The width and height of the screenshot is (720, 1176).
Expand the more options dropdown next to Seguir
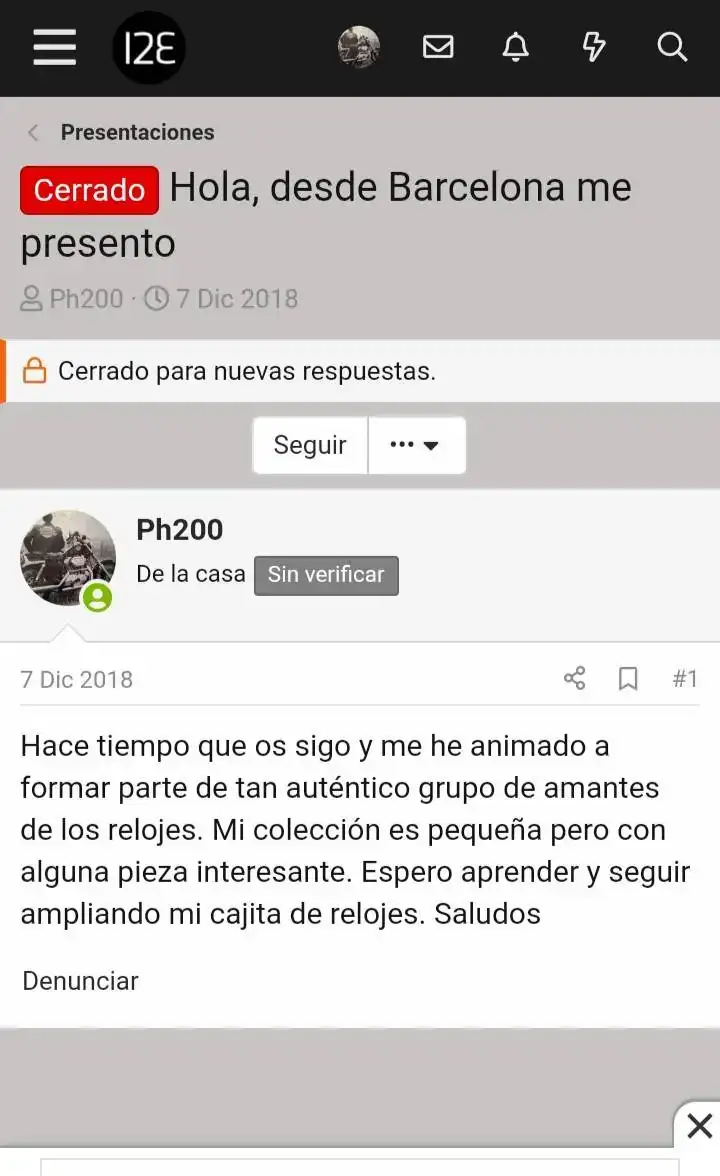(416, 445)
